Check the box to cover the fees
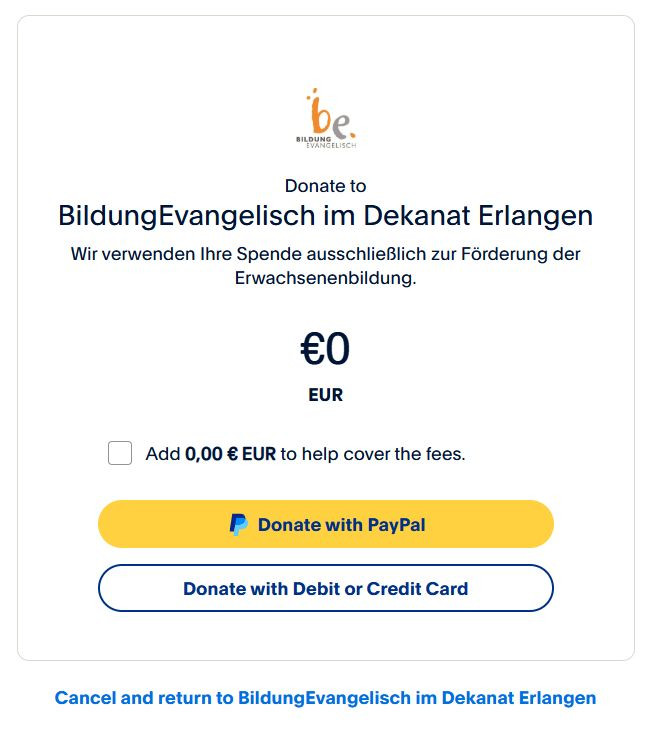Viewport: 656px width, 734px height. pyautogui.click(x=120, y=453)
